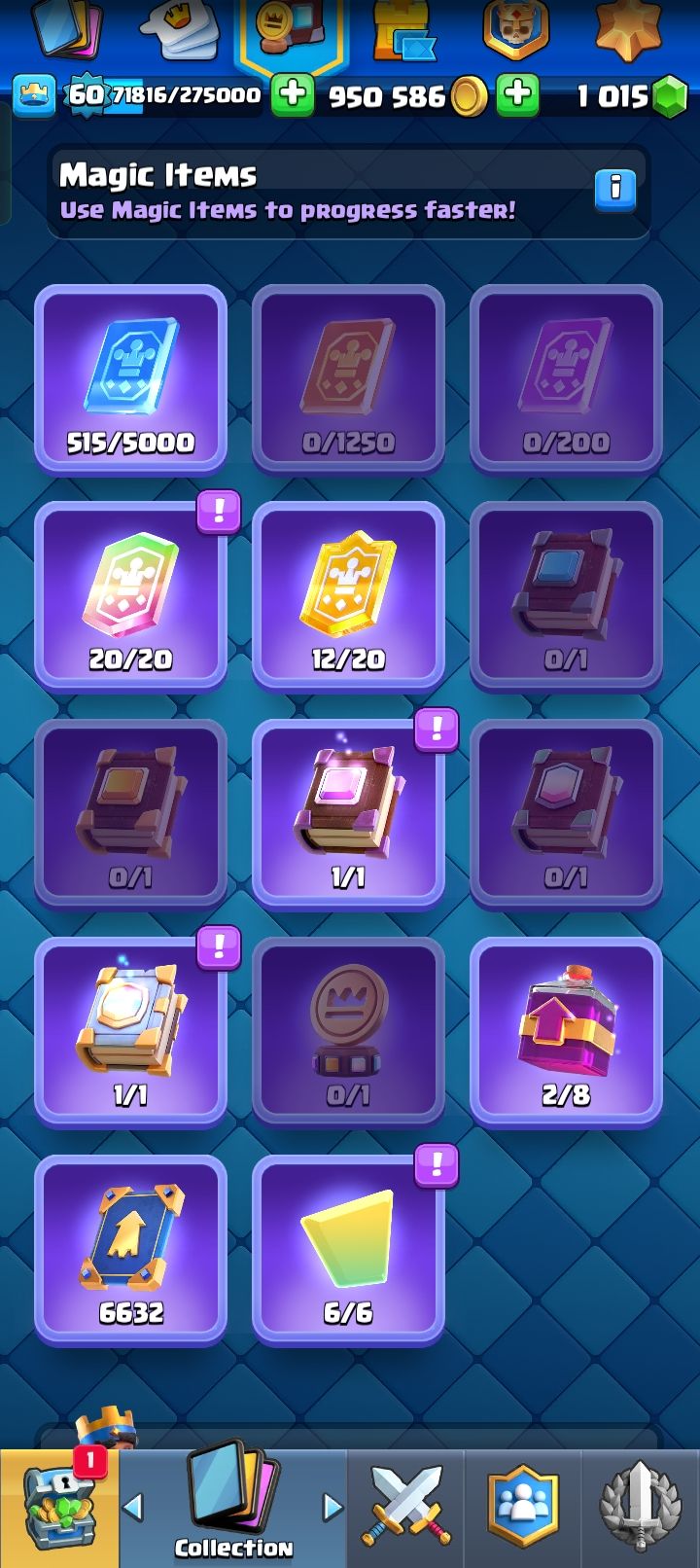Open the legendary wild card showing 20/20
Viewport: 700px width, 1568px height.
click(x=130, y=595)
